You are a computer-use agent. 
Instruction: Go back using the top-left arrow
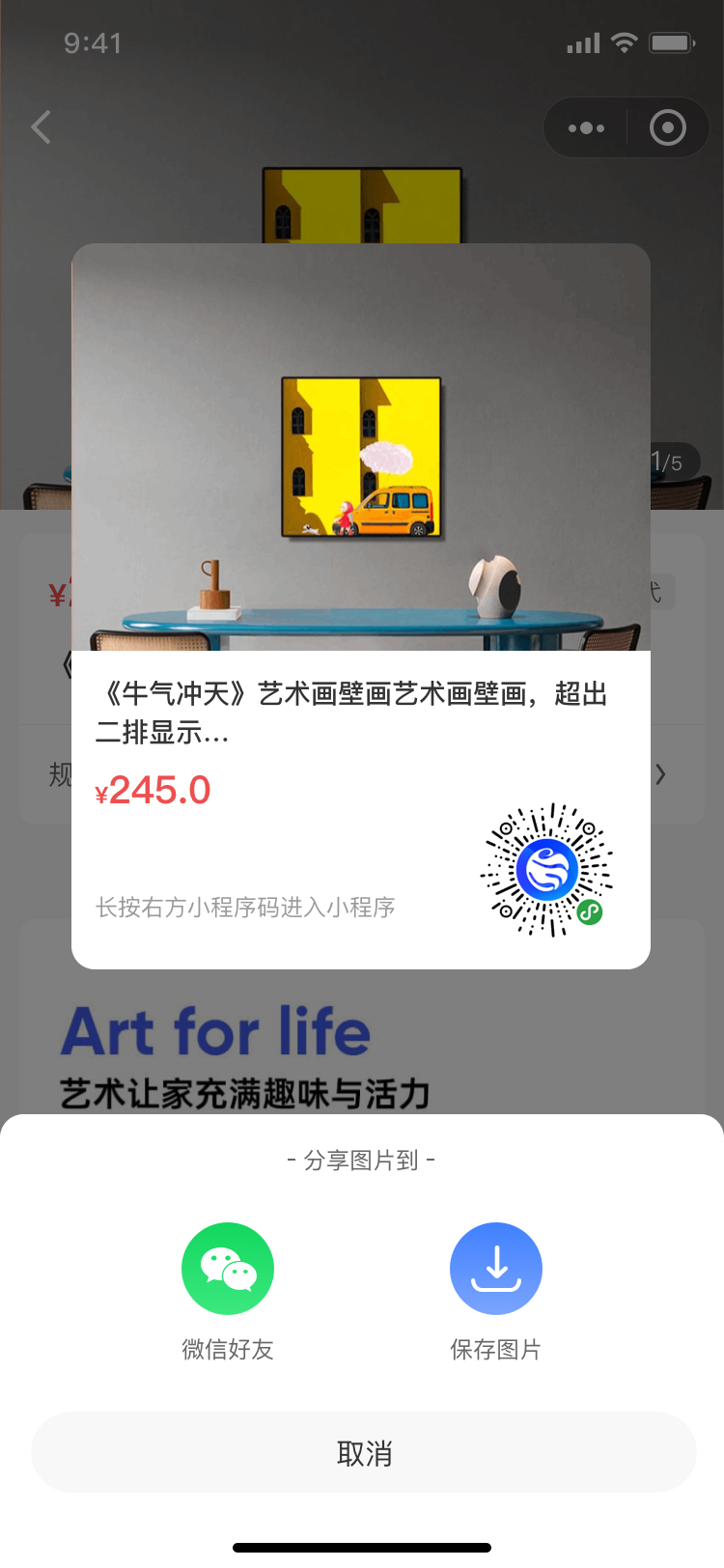coord(41,127)
